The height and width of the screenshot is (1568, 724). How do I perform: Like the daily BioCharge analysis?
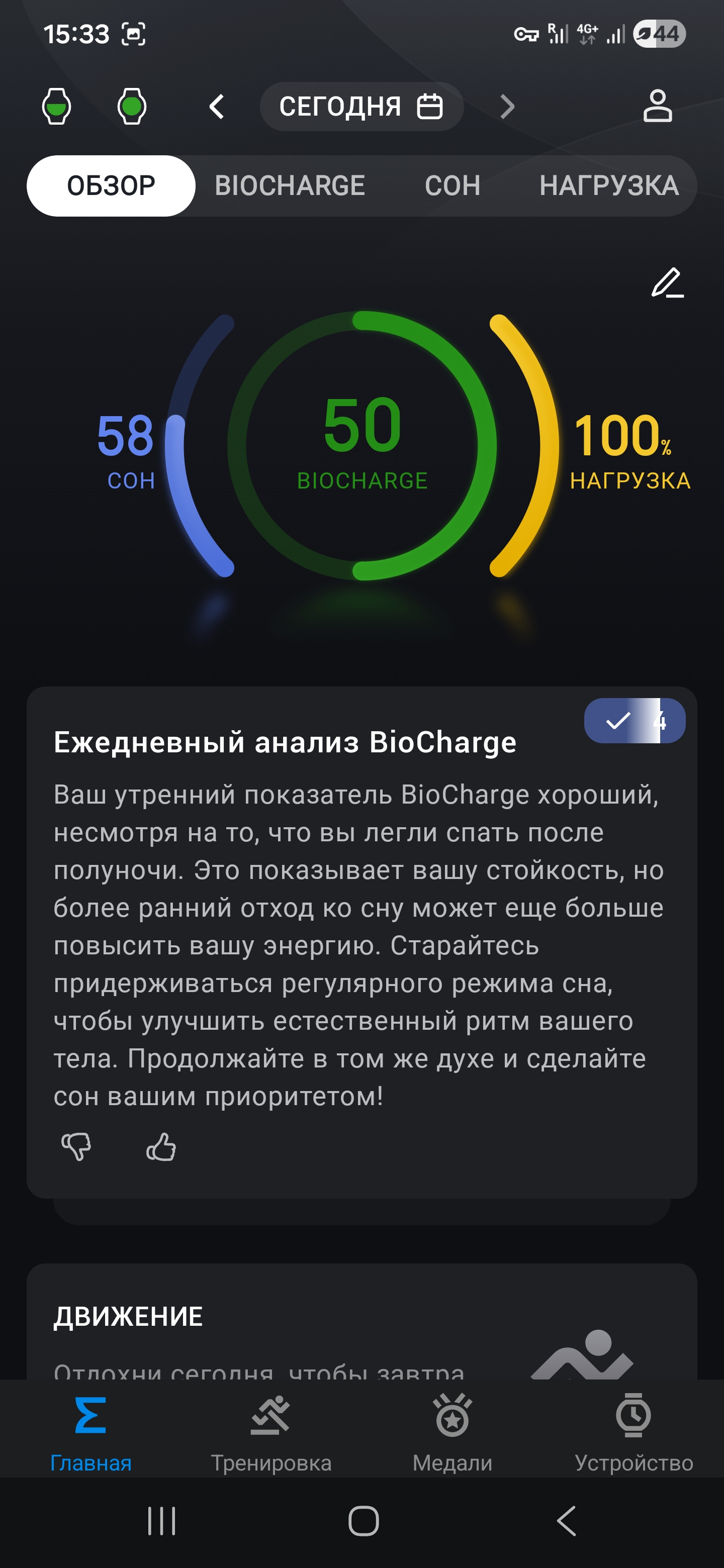[161, 1147]
